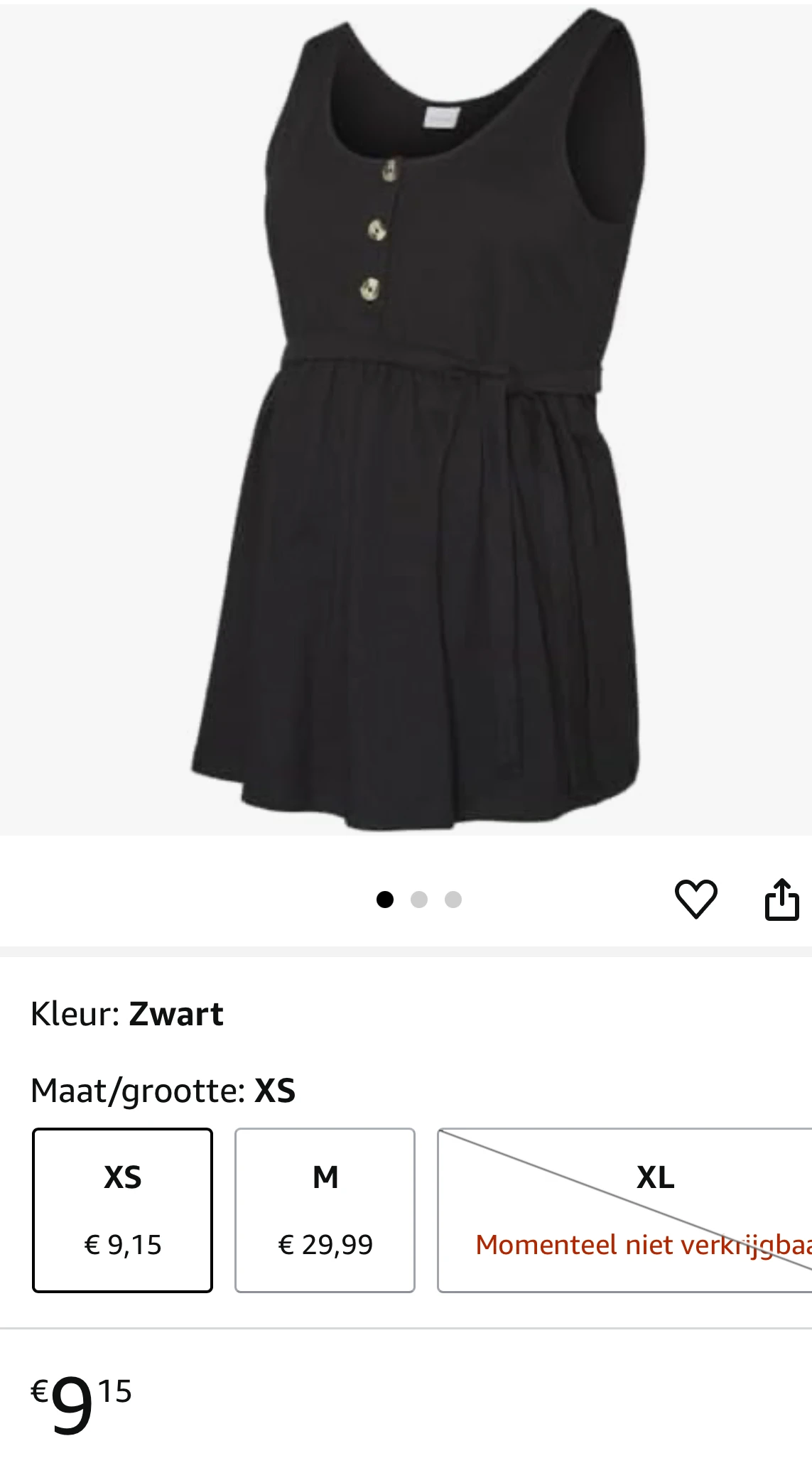Share this product
Screen dimensions: 812x1463
pos(781,900)
